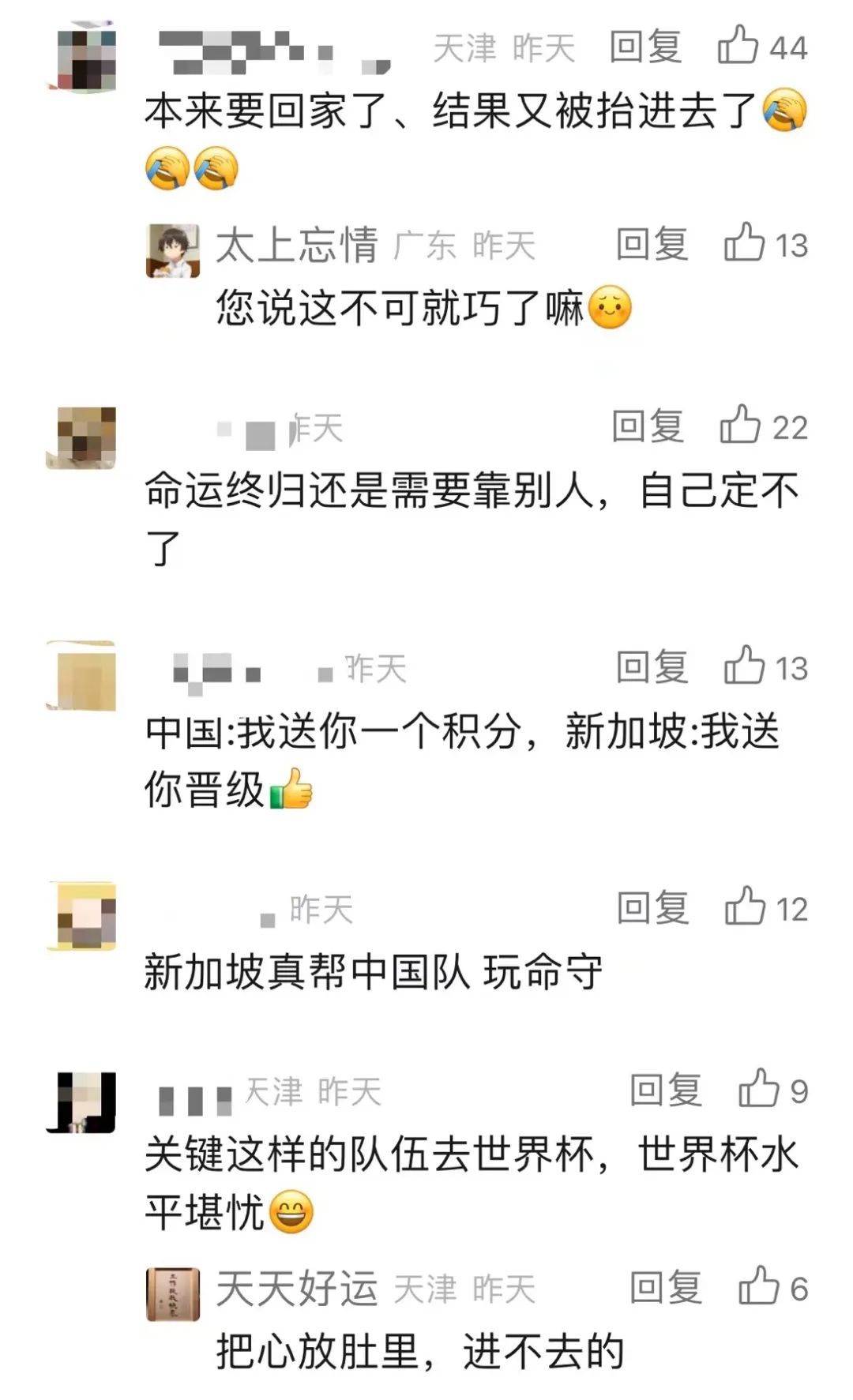Open 太上忘情's profile avatar
This screenshot has height=1400, width=853.
173,250
